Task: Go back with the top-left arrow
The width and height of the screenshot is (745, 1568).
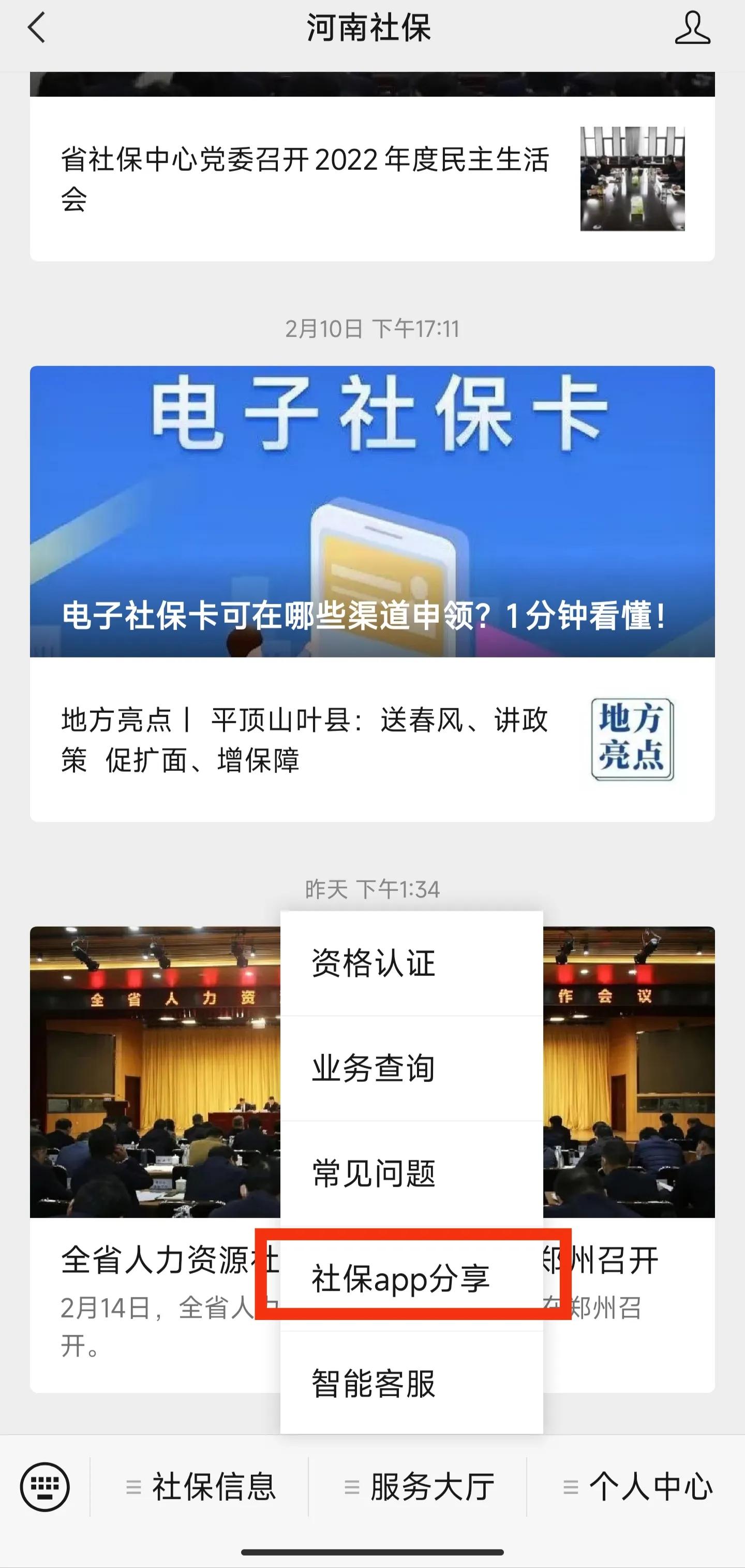Action: [x=37, y=27]
